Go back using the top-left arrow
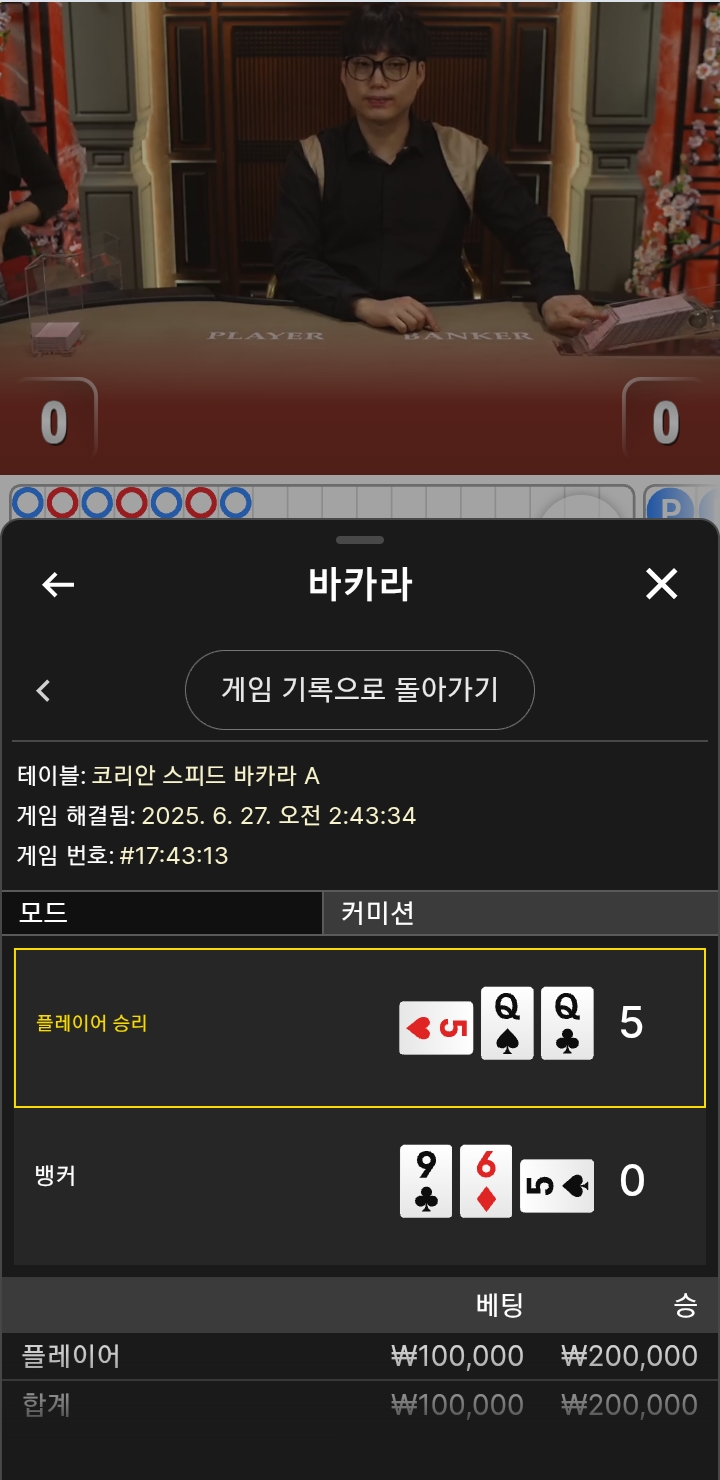Viewport: 720px width, 1480px height. click(58, 585)
